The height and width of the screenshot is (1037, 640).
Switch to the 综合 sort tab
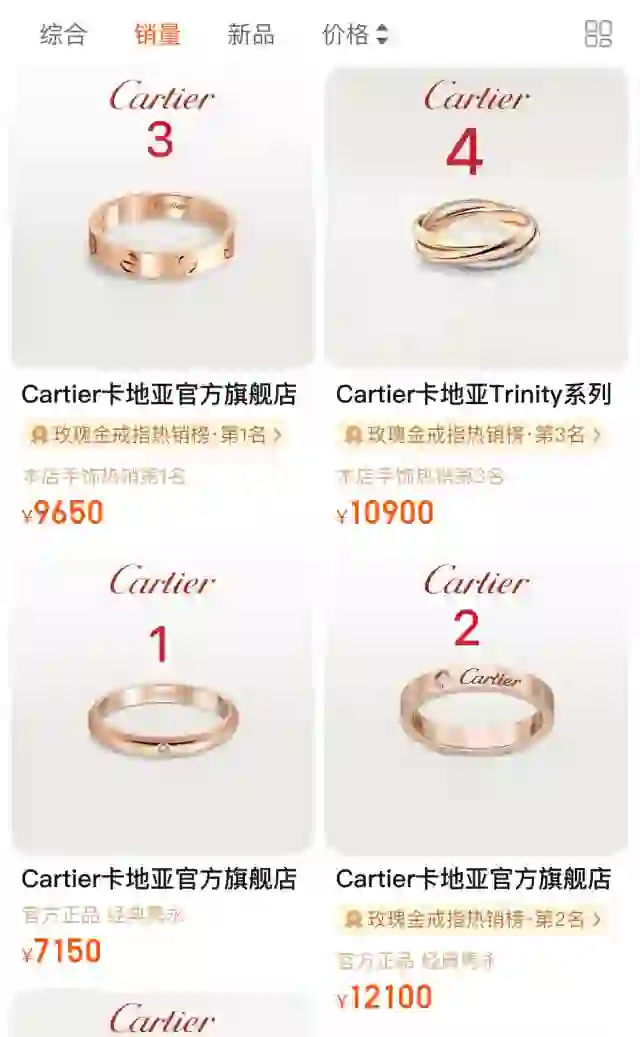click(63, 35)
